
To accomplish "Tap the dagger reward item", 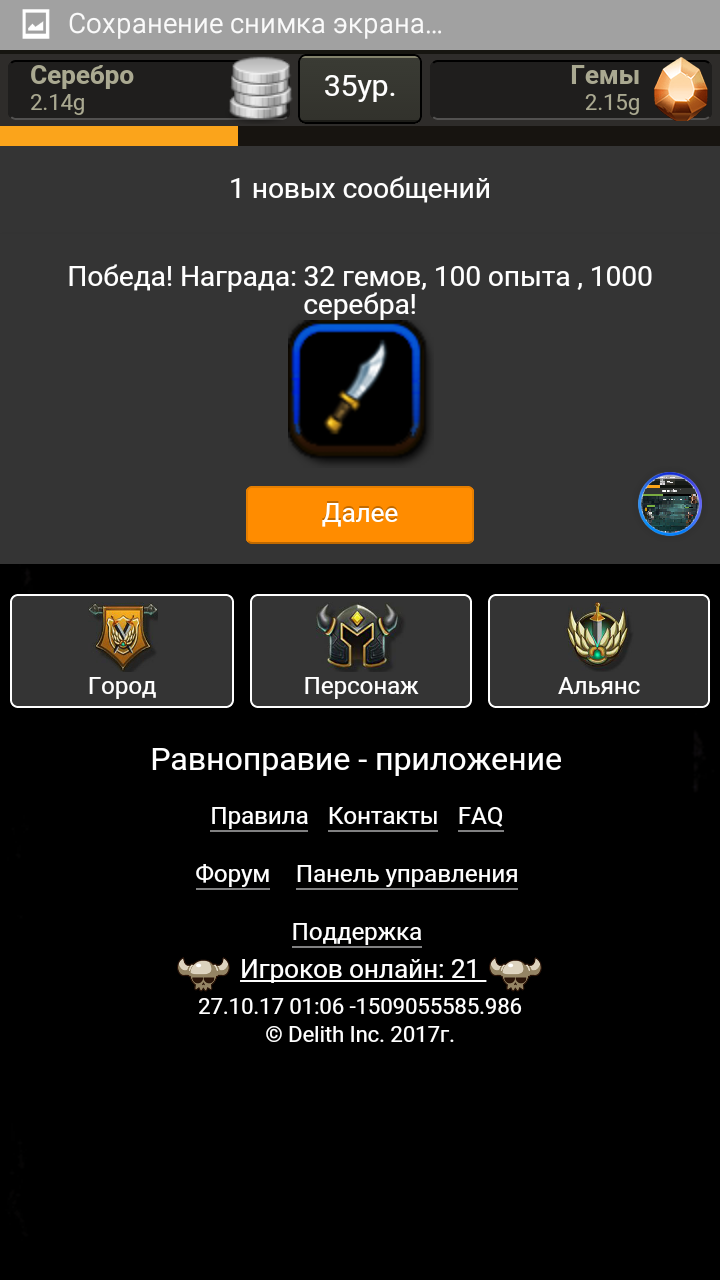I will click(x=357, y=388).
